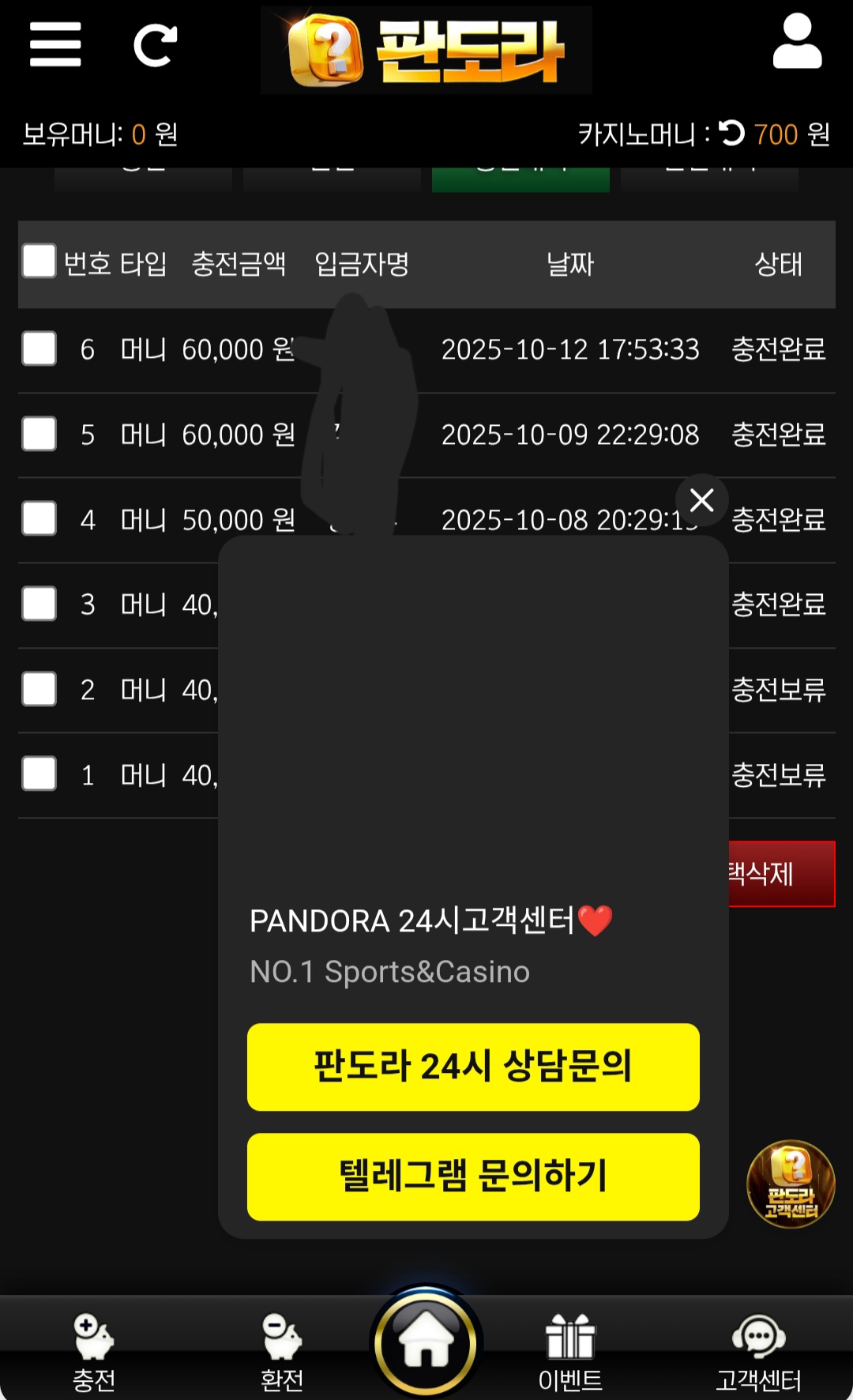853x1400 pixels.
Task: Check the box for row number 5
Action: click(x=39, y=434)
